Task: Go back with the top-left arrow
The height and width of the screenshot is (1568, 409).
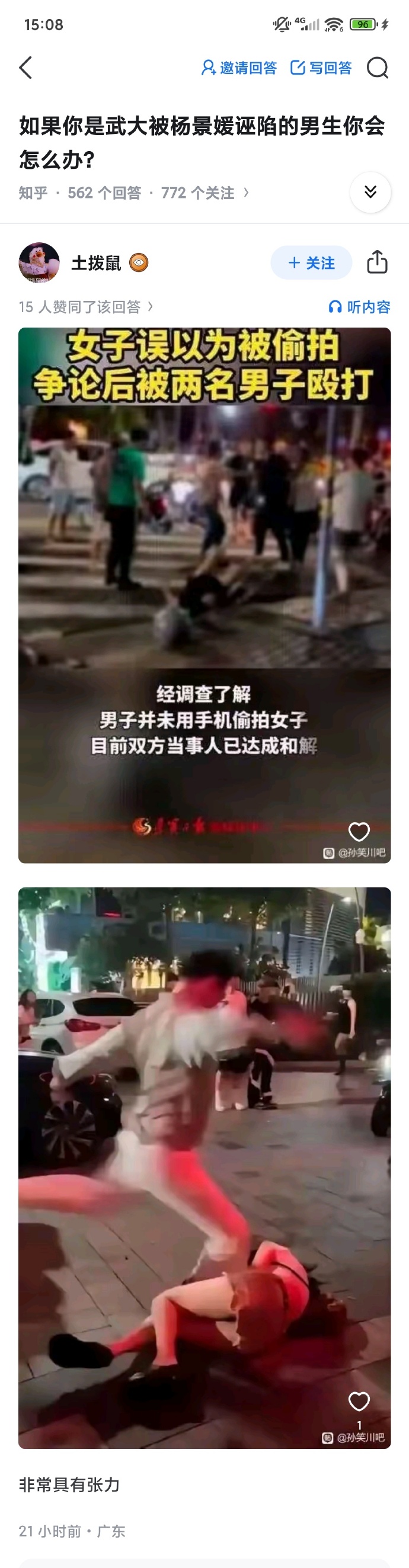Action: click(x=25, y=68)
